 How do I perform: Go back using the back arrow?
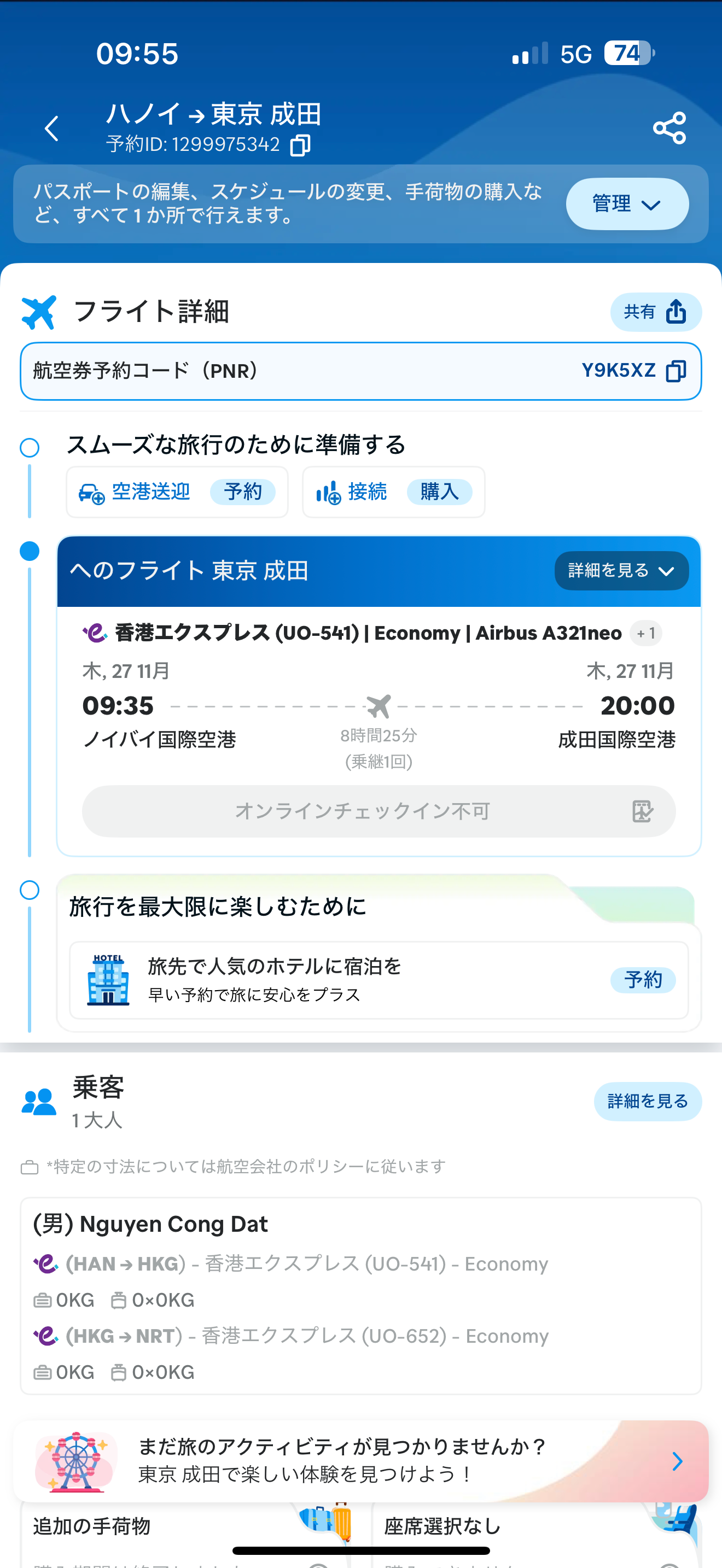[53, 129]
